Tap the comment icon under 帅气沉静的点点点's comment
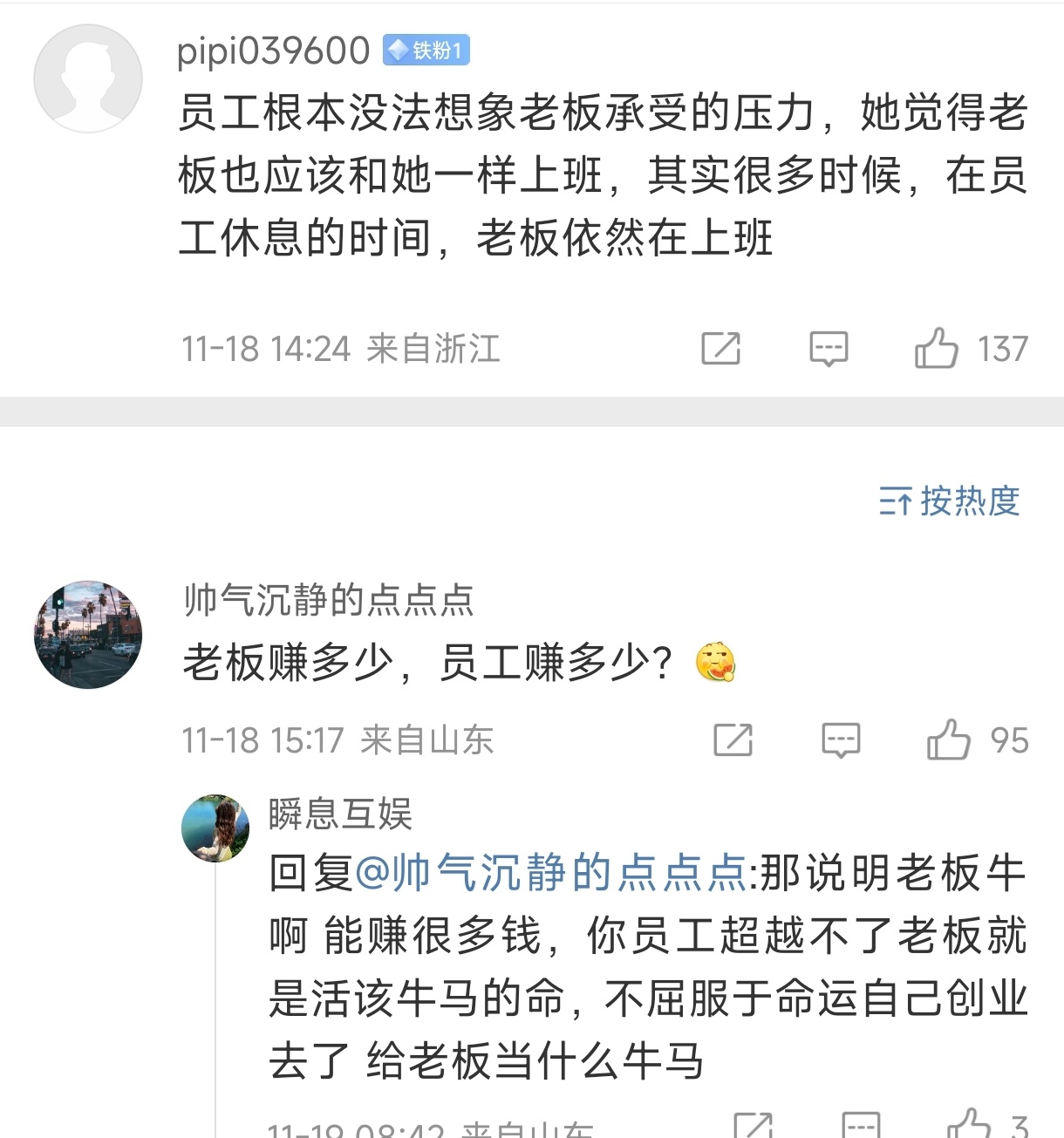Viewport: 1064px width, 1138px height. [842, 740]
